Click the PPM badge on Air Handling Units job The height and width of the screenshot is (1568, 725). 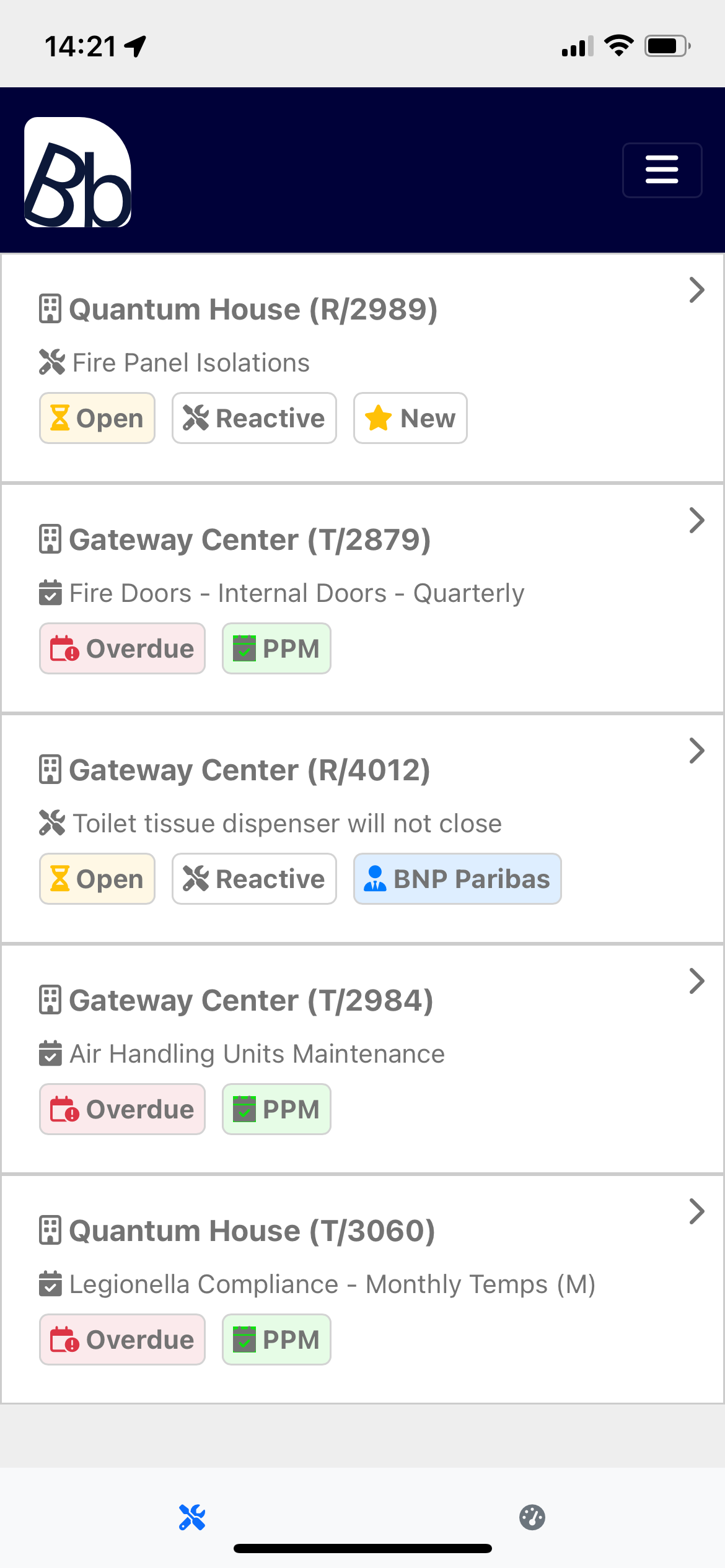click(276, 1108)
